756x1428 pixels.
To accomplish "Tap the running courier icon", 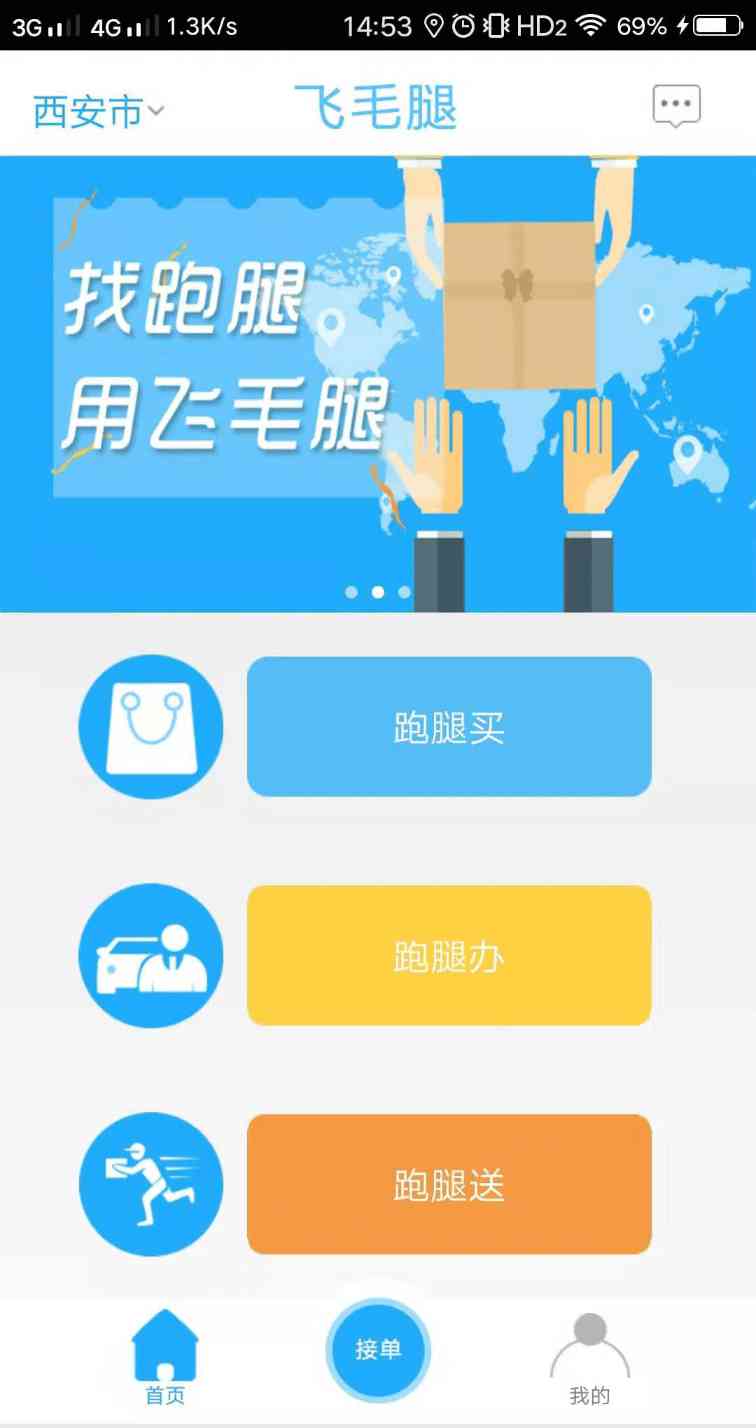I will 151,1185.
